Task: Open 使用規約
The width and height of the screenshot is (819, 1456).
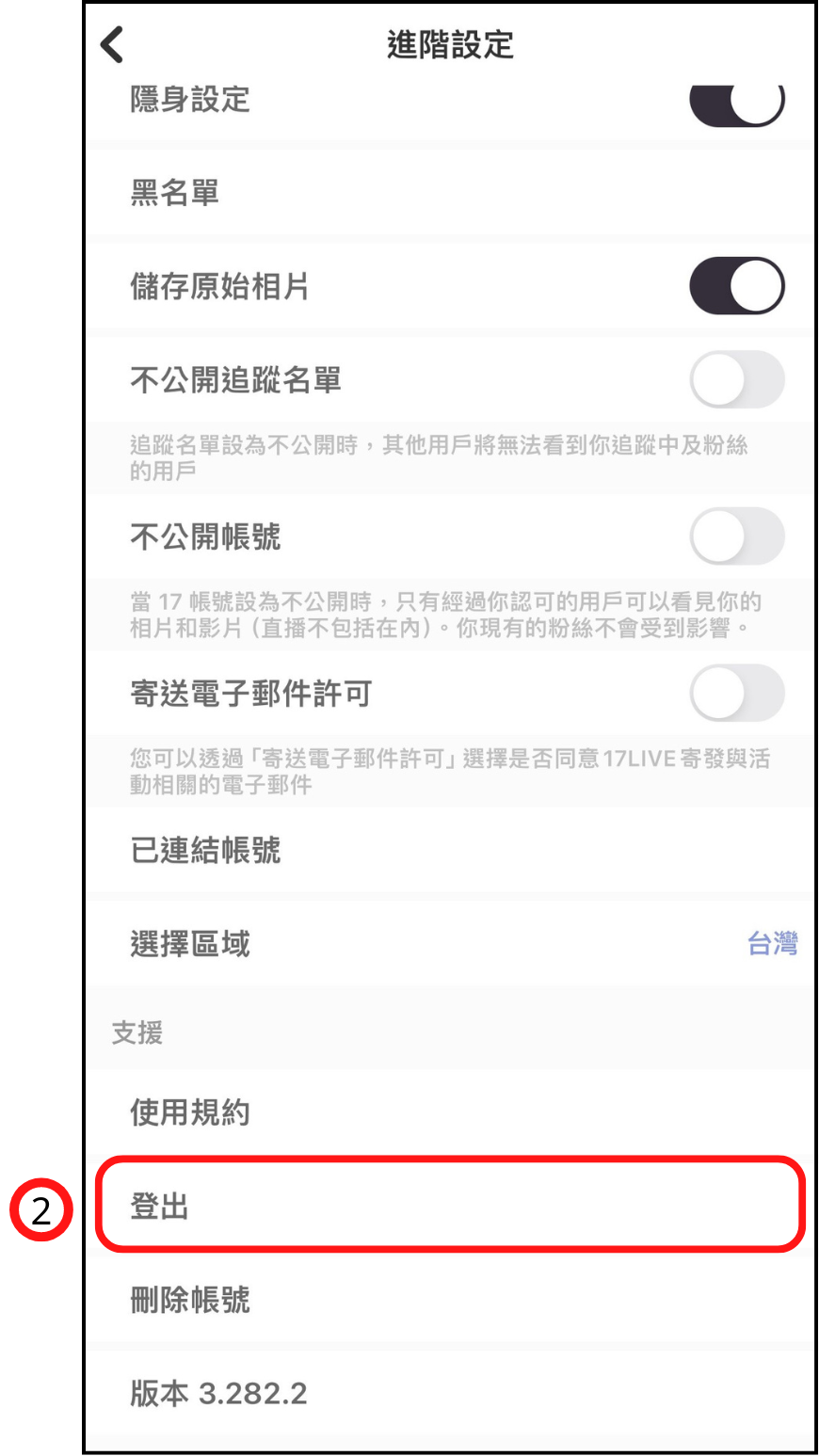Action: tap(450, 1112)
